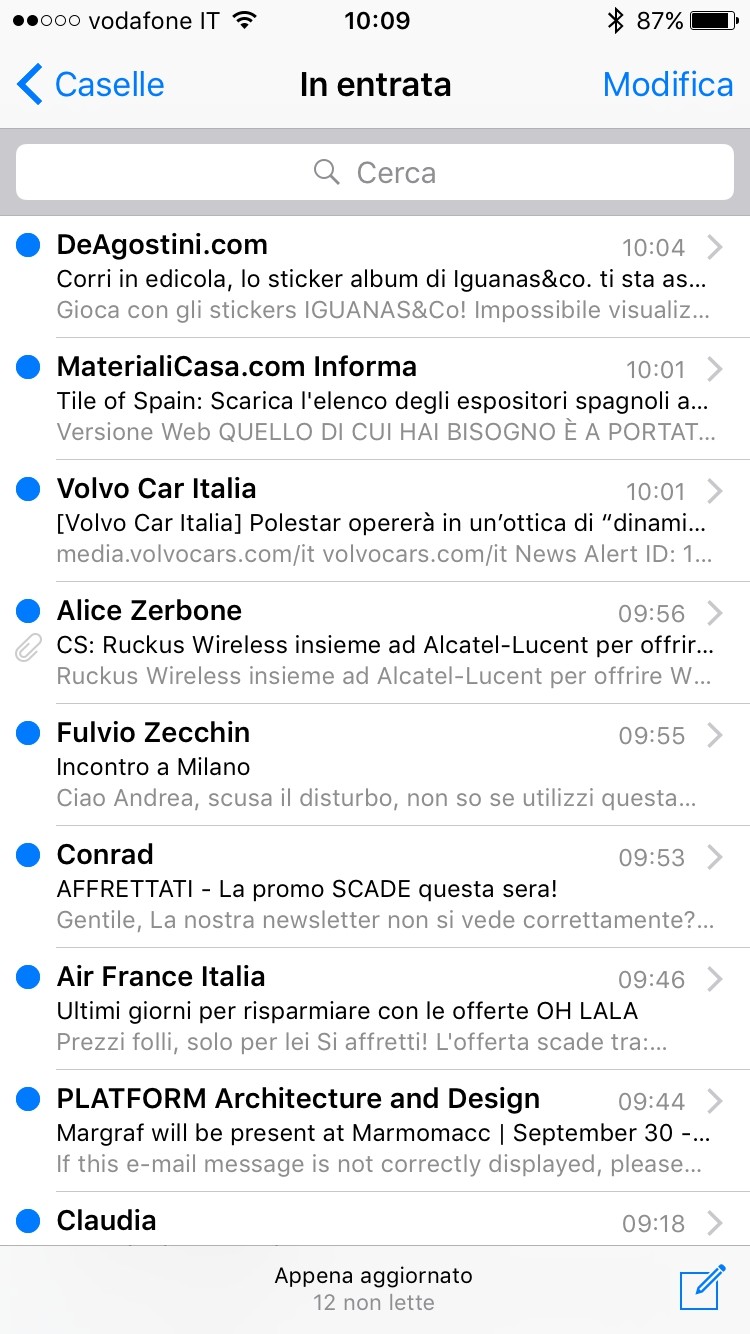The image size is (750, 1334).
Task: Open the Cerca search field
Action: pyautogui.click(x=375, y=172)
